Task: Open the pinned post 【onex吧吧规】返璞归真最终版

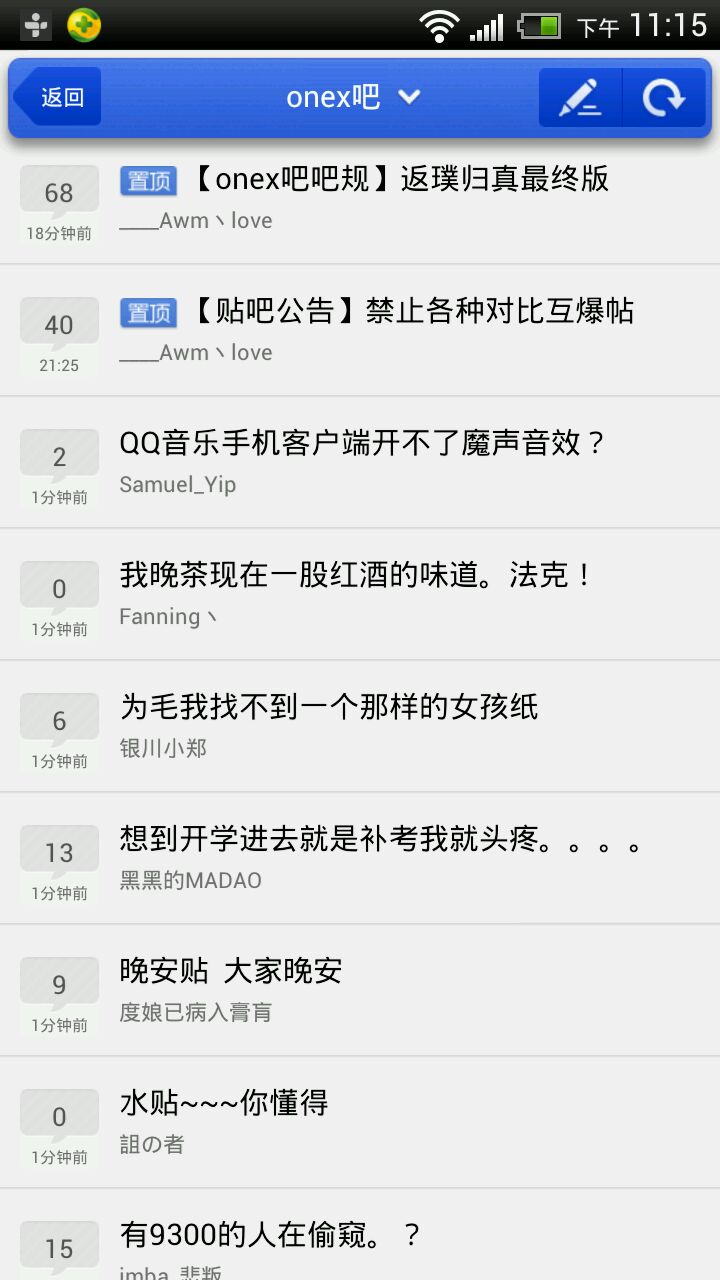Action: (x=360, y=198)
